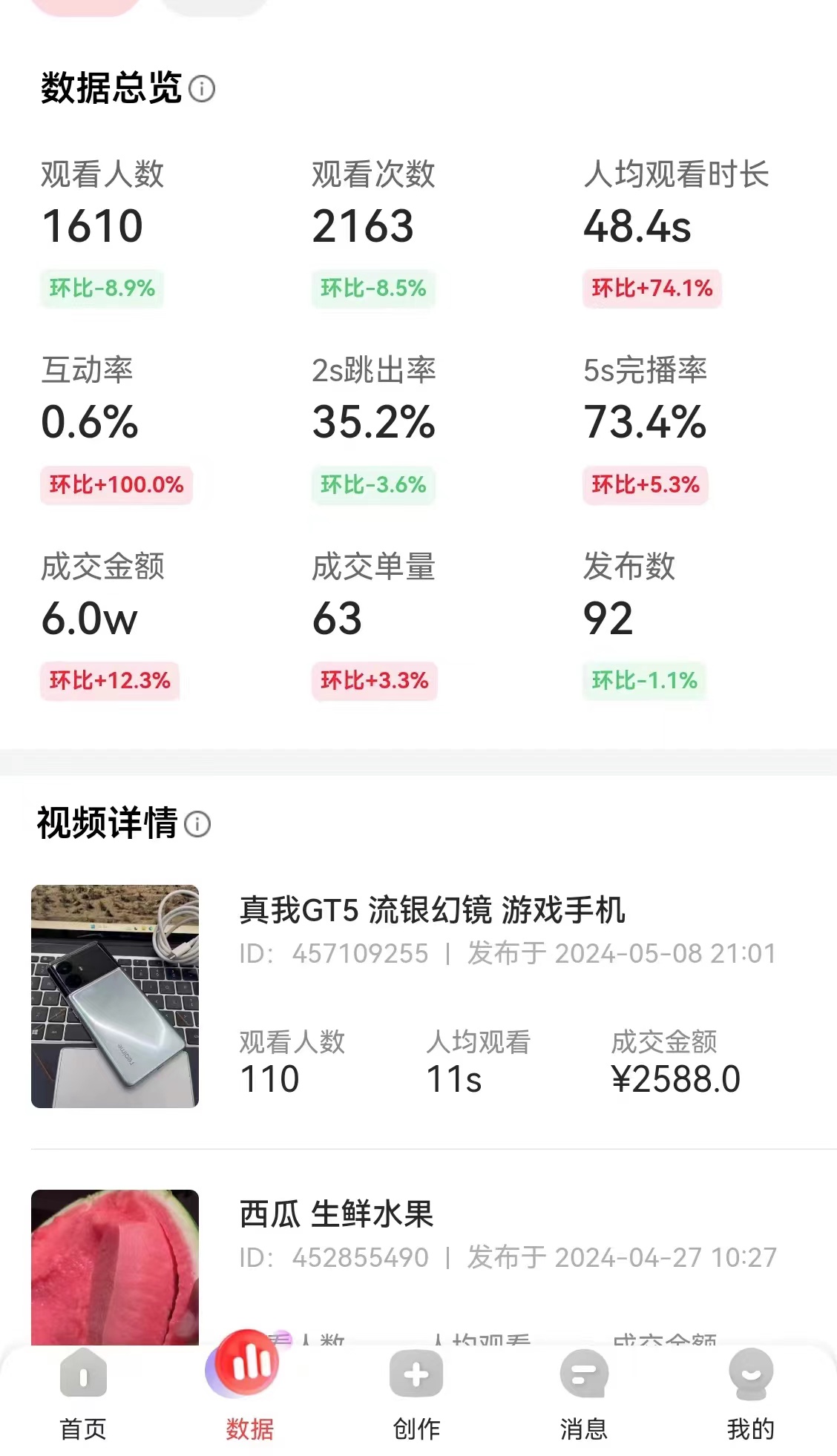Select the 数据 tab
Screen dimensions: 837x1456
coord(249,1395)
